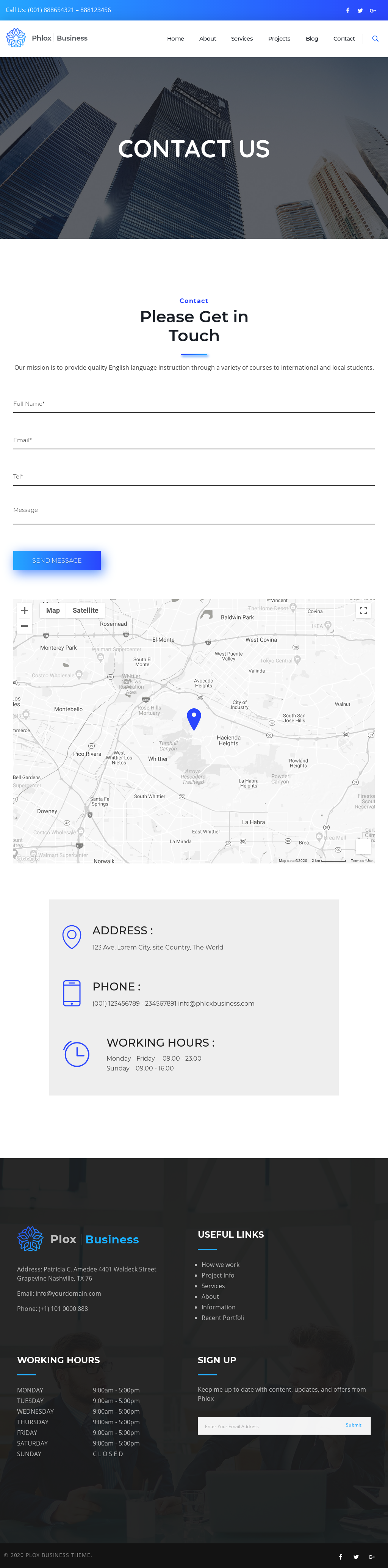Image resolution: width=388 pixels, height=1568 pixels.
Task: Open the 'How we work' footer link
Action: (x=220, y=1265)
